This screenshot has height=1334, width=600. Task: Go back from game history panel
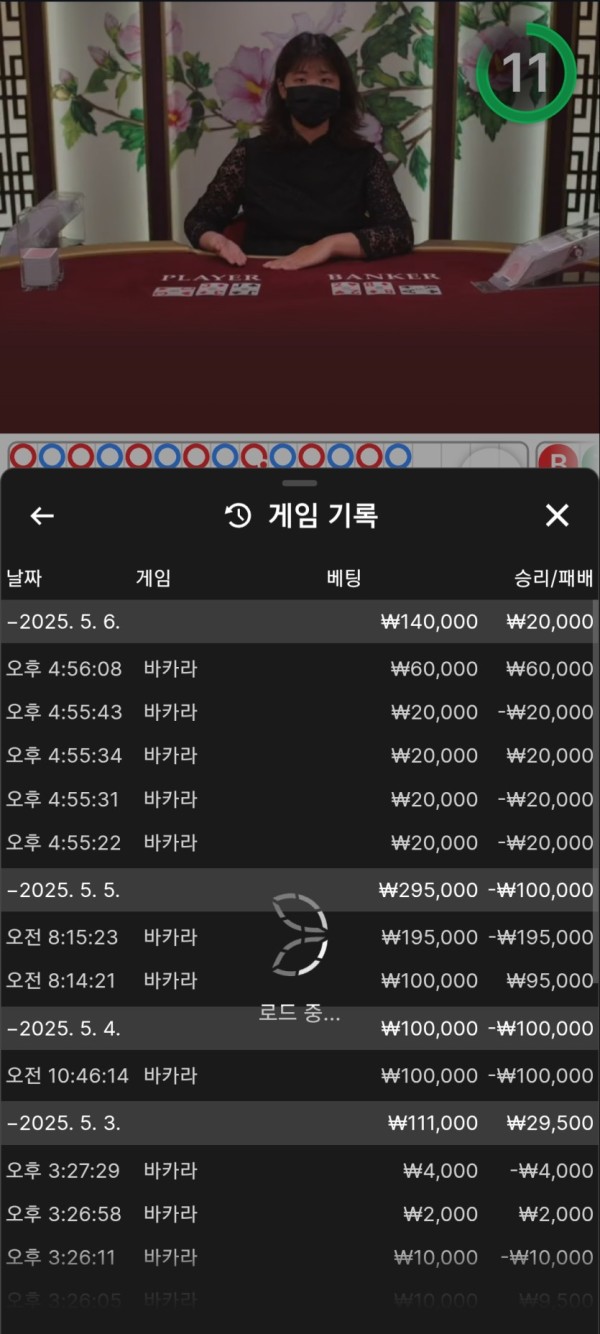pyautogui.click(x=42, y=516)
